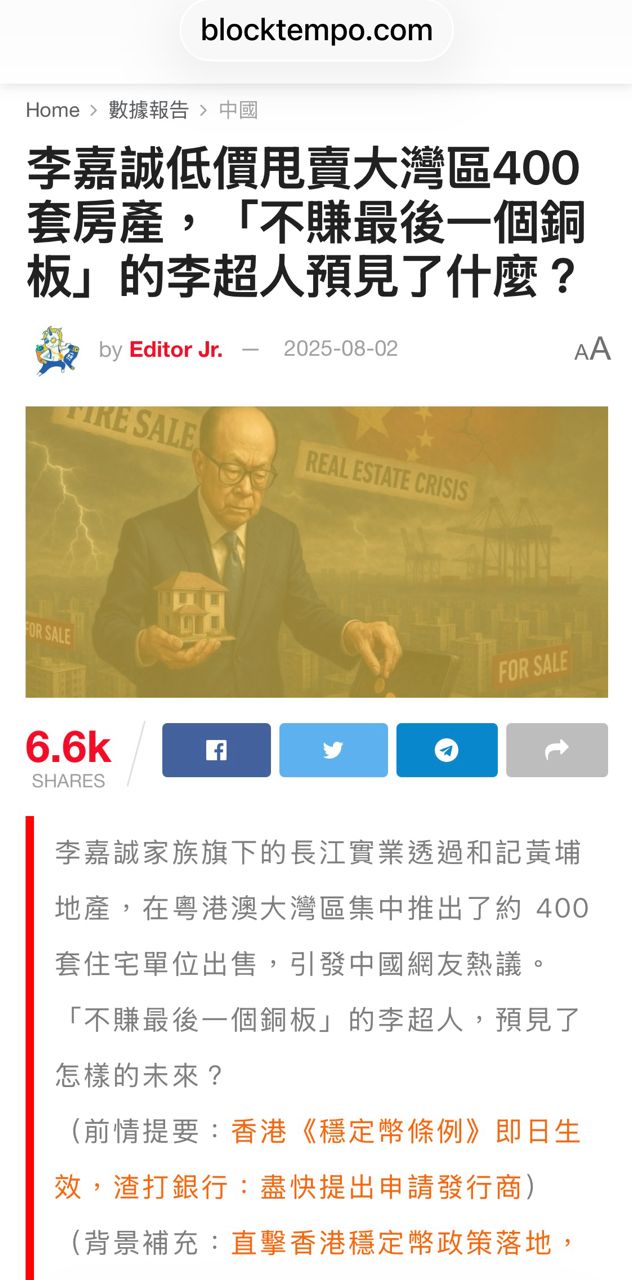Open the 數據報告 breadcrumb category

click(148, 110)
